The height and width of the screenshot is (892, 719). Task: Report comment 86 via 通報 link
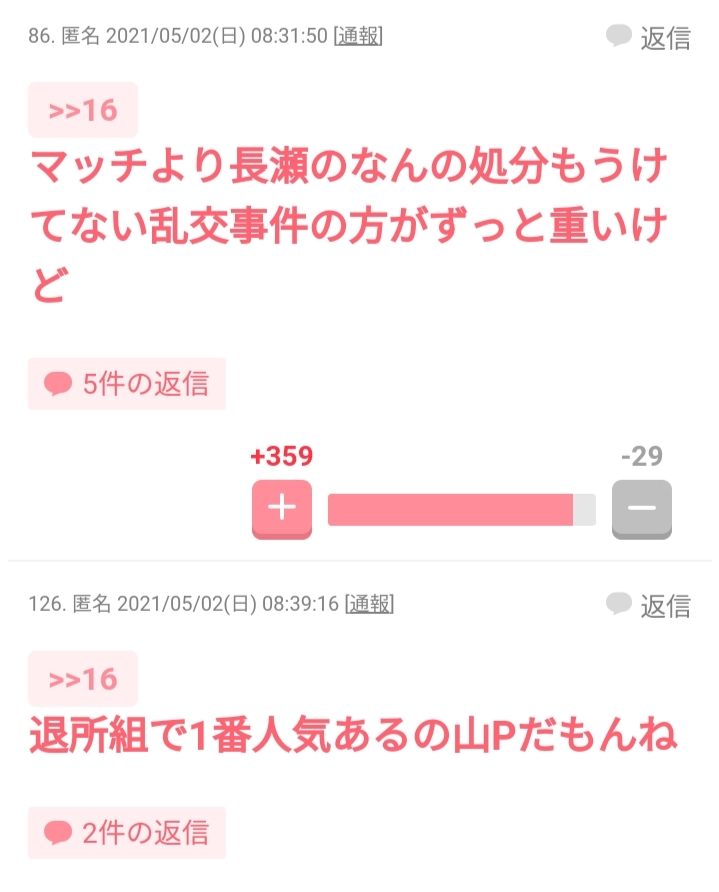[x=358, y=36]
